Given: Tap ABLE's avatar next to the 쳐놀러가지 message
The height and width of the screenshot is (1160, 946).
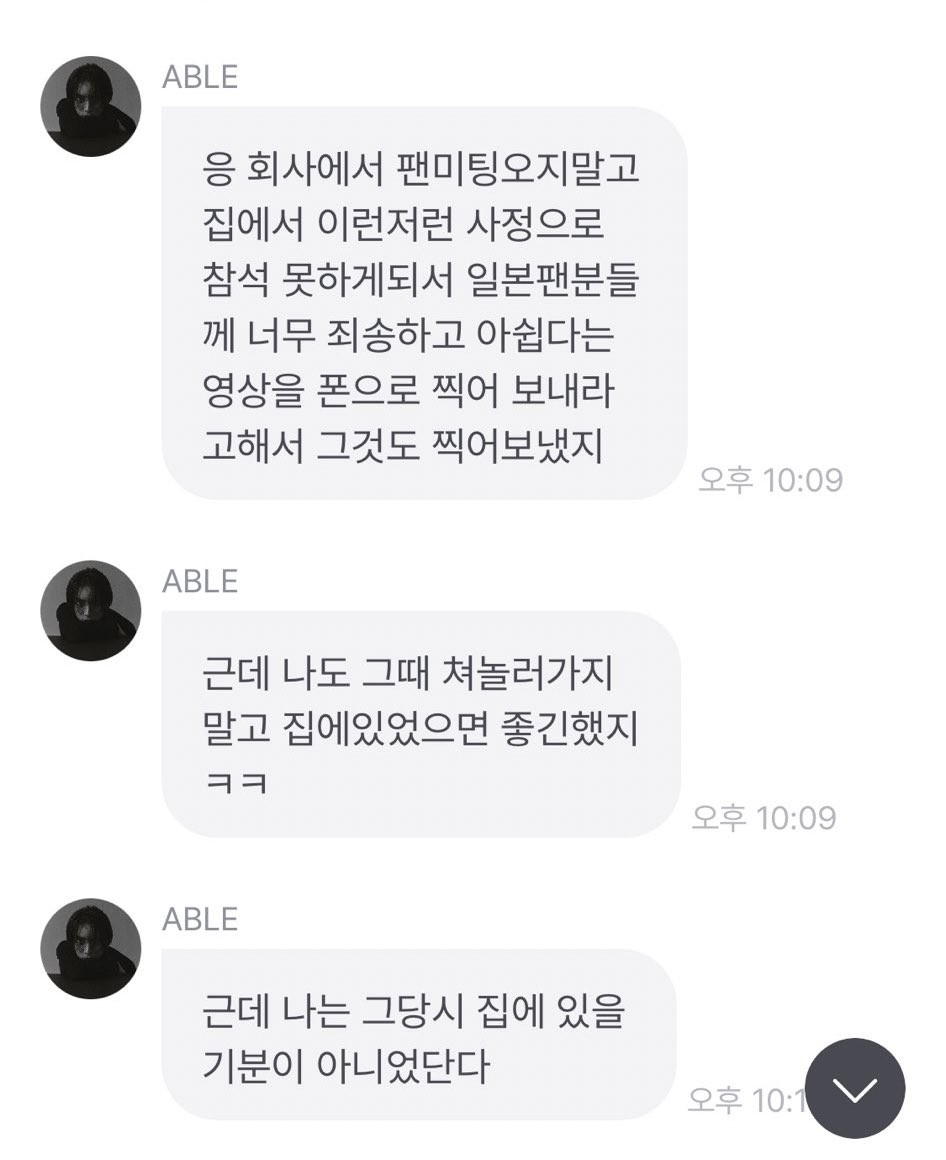Looking at the screenshot, I should [x=90, y=610].
